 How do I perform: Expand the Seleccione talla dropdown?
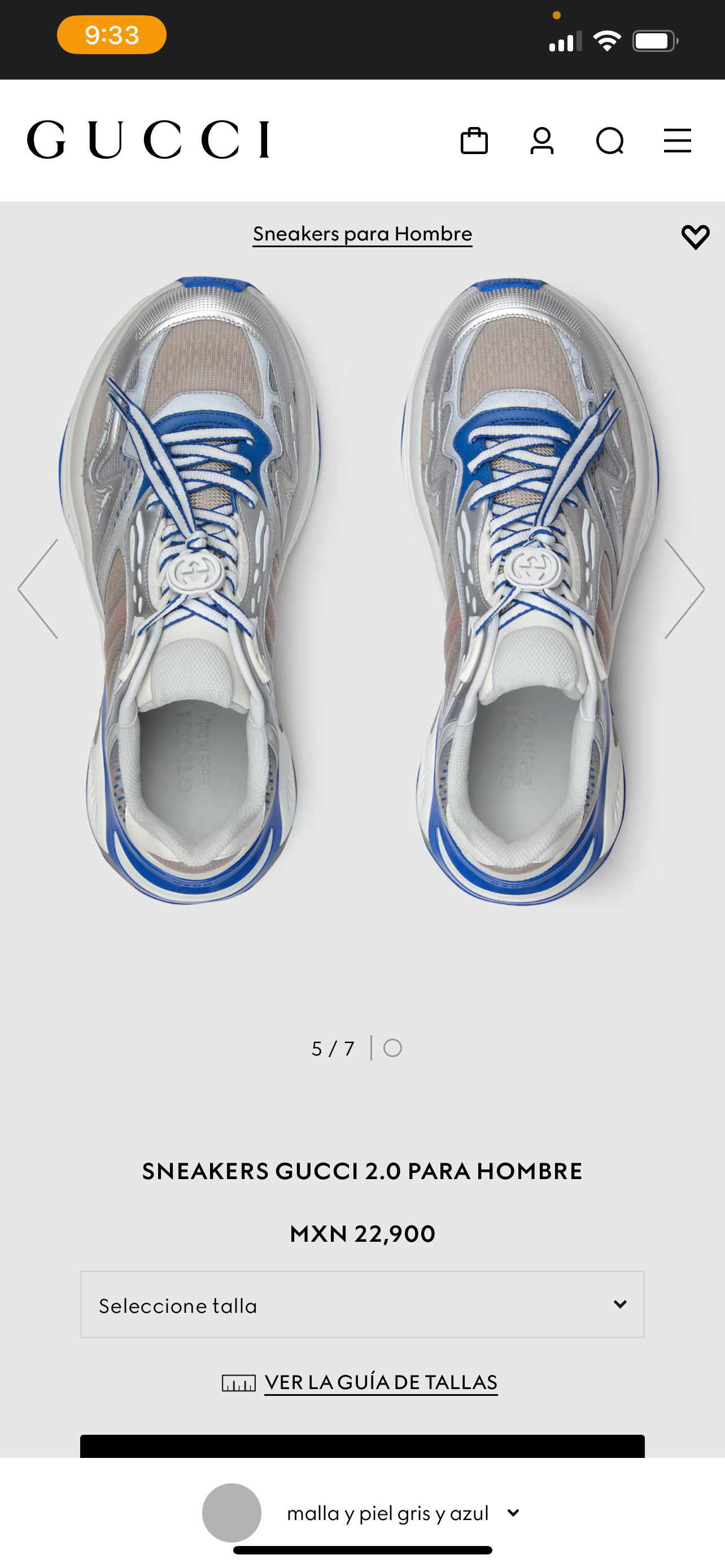[x=362, y=1304]
